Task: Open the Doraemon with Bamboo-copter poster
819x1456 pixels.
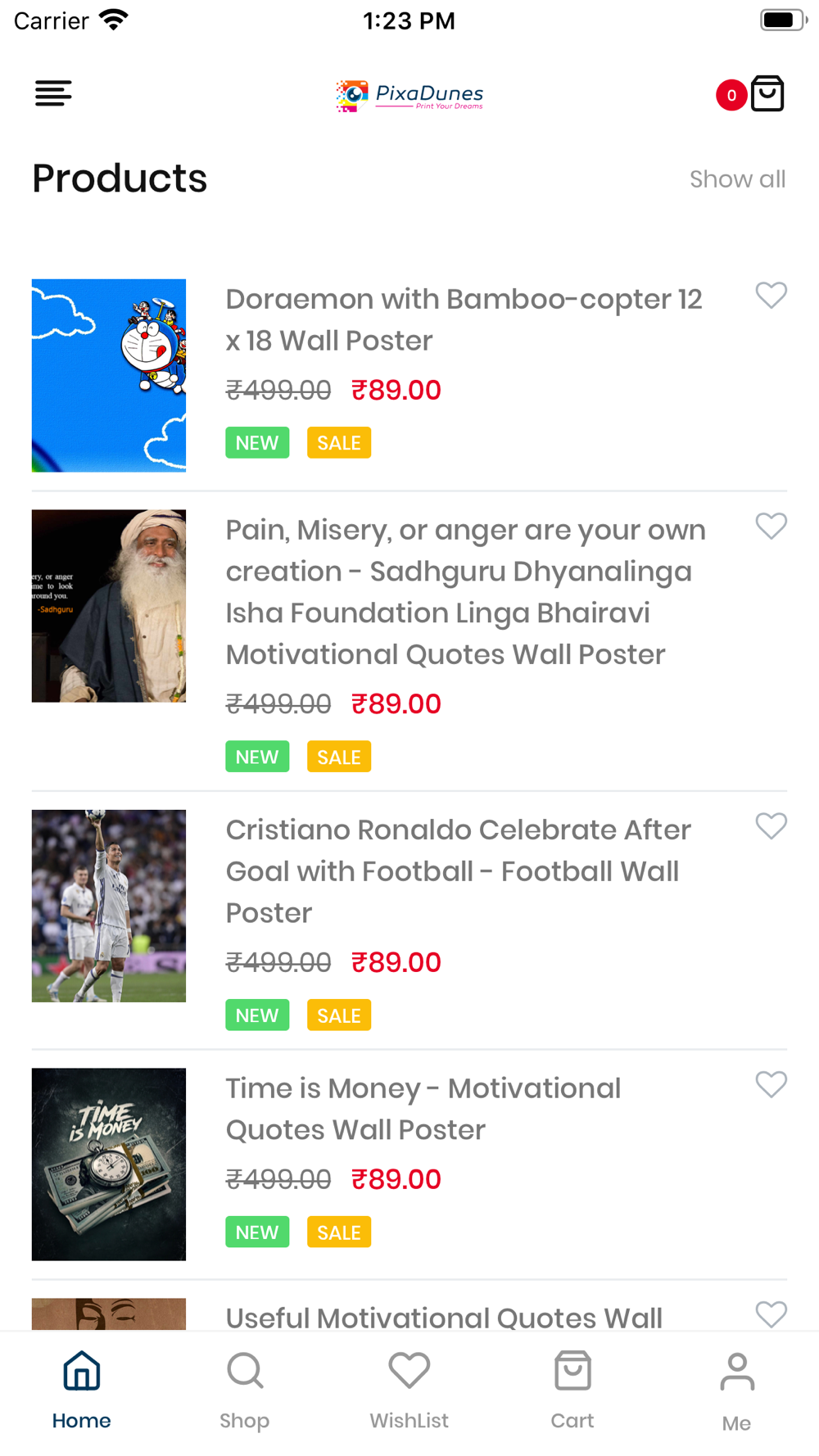Action: (x=464, y=319)
